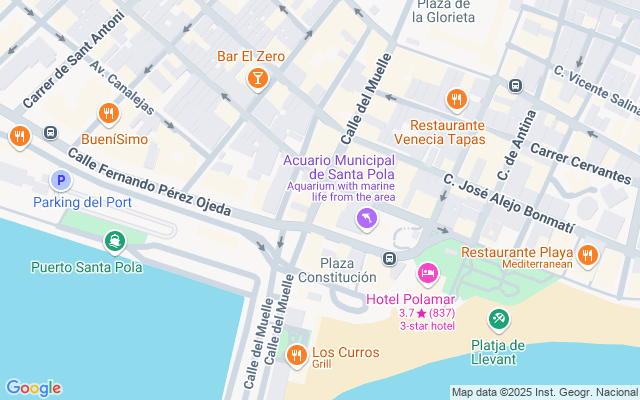Select the Platja de Llevant beach pin

(x=498, y=320)
